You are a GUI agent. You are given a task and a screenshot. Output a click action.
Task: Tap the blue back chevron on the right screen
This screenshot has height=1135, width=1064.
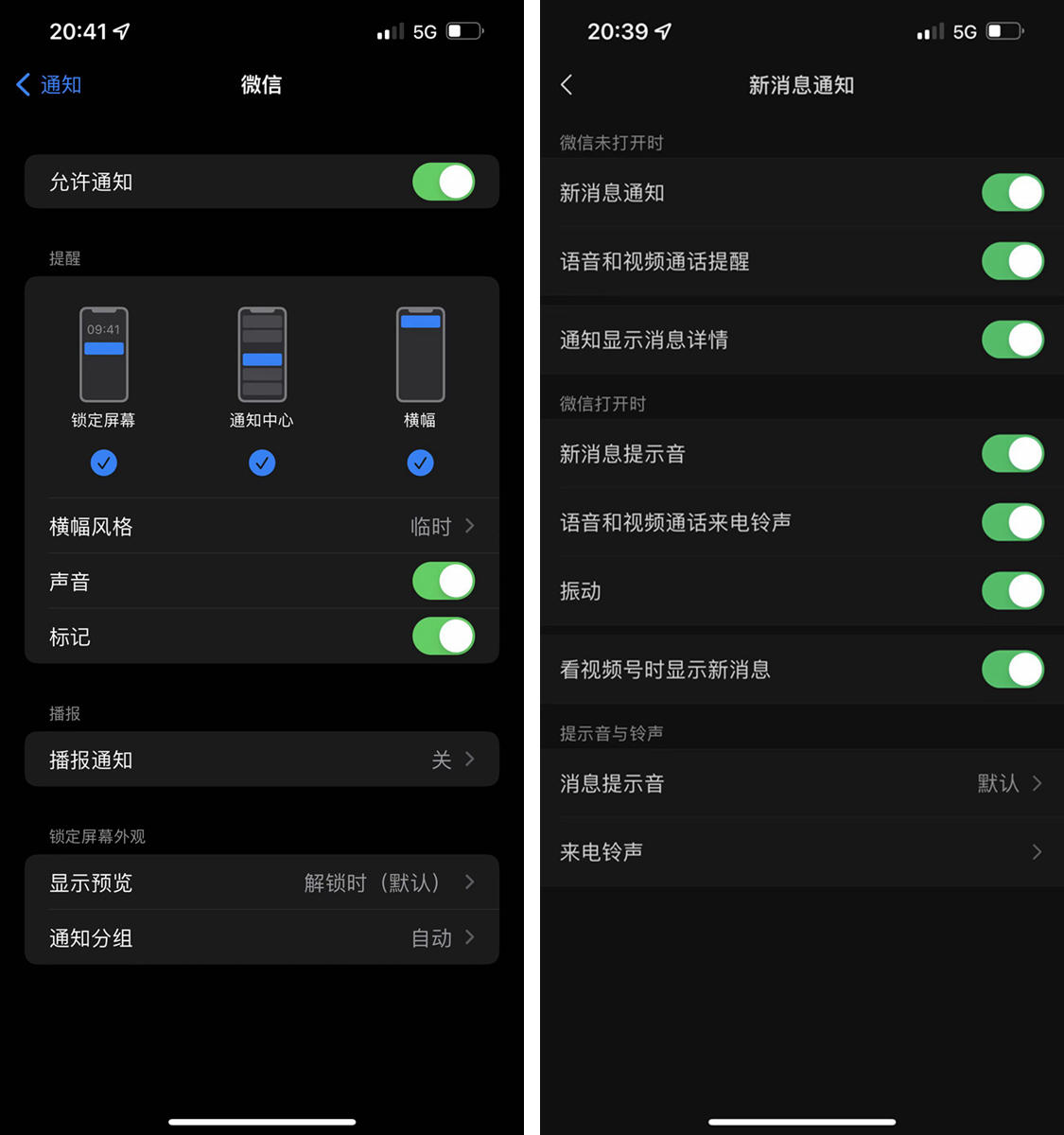point(567,85)
